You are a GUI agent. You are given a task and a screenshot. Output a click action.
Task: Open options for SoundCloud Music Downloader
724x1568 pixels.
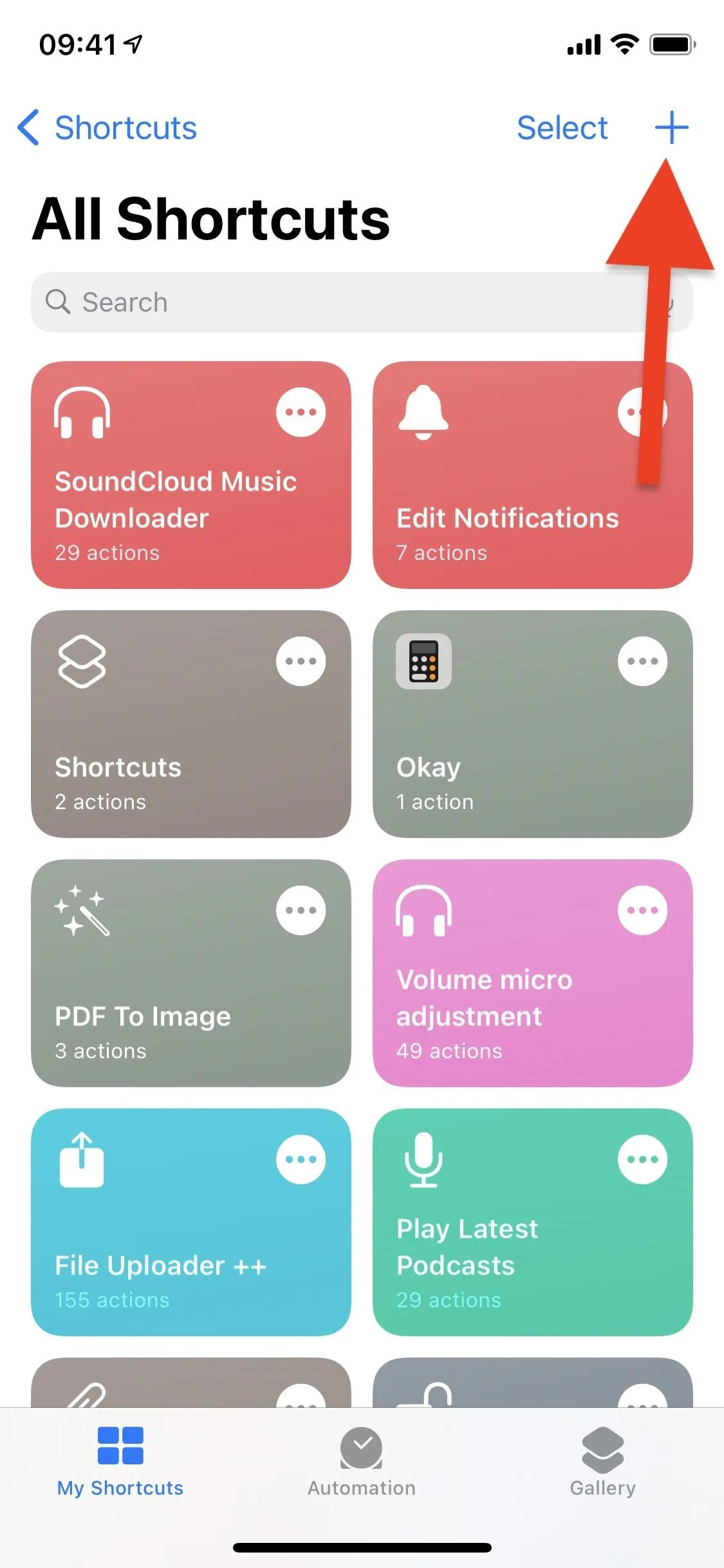tap(301, 412)
